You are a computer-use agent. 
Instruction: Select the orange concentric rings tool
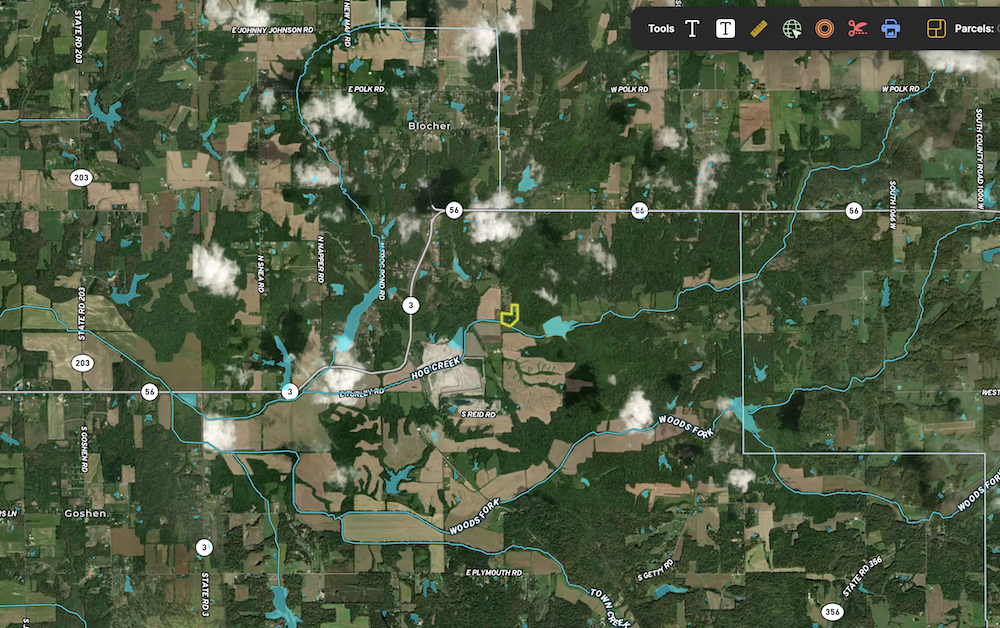coord(824,29)
